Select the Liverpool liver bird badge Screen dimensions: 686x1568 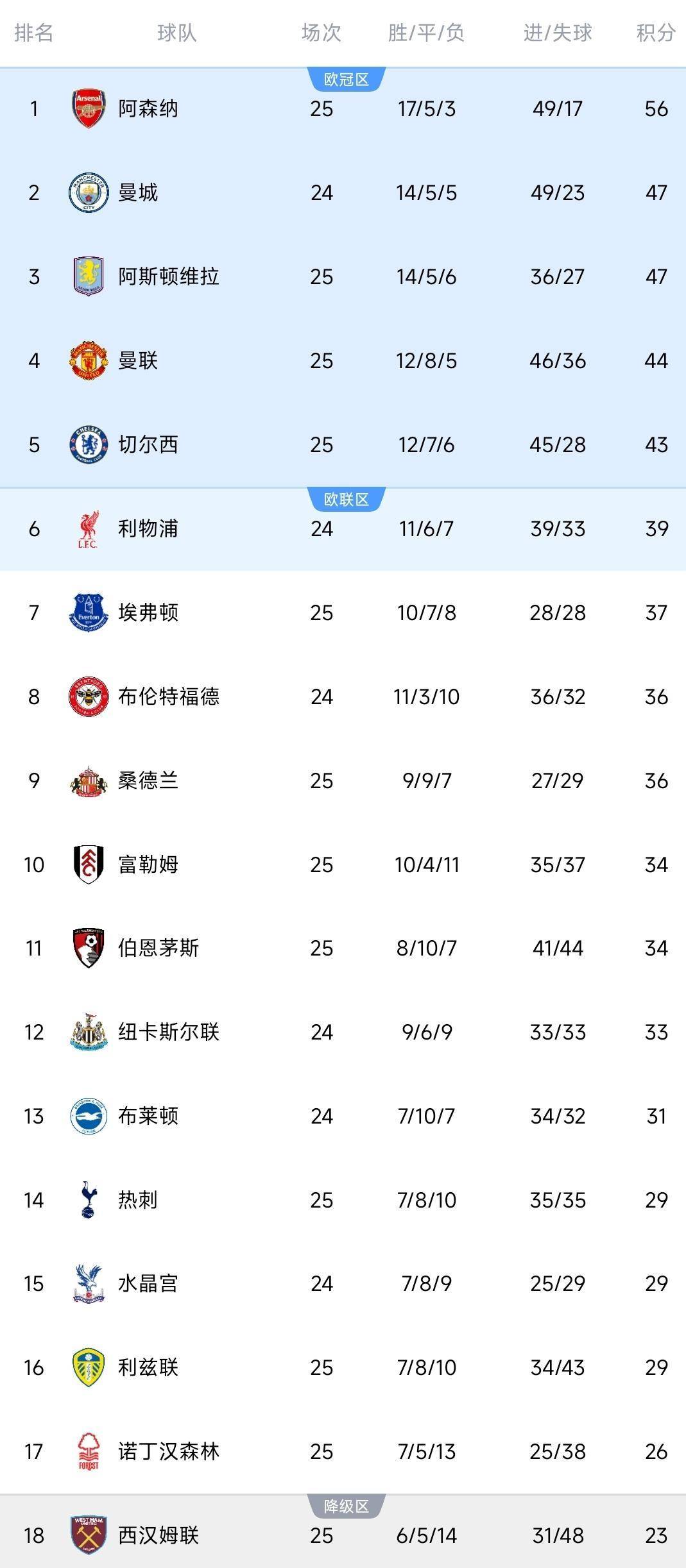(89, 529)
